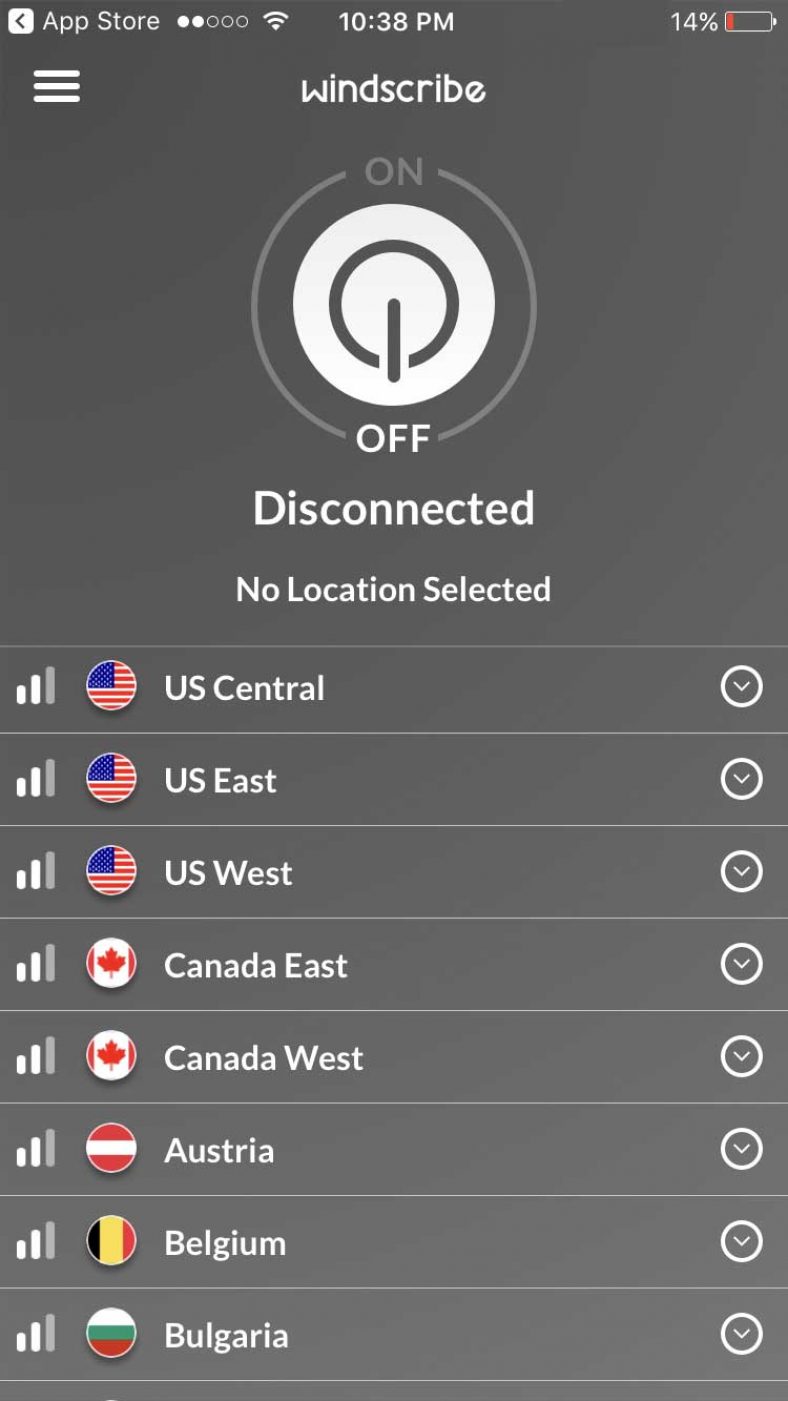Expand the US East server list
The height and width of the screenshot is (1401, 788).
pyautogui.click(x=741, y=780)
